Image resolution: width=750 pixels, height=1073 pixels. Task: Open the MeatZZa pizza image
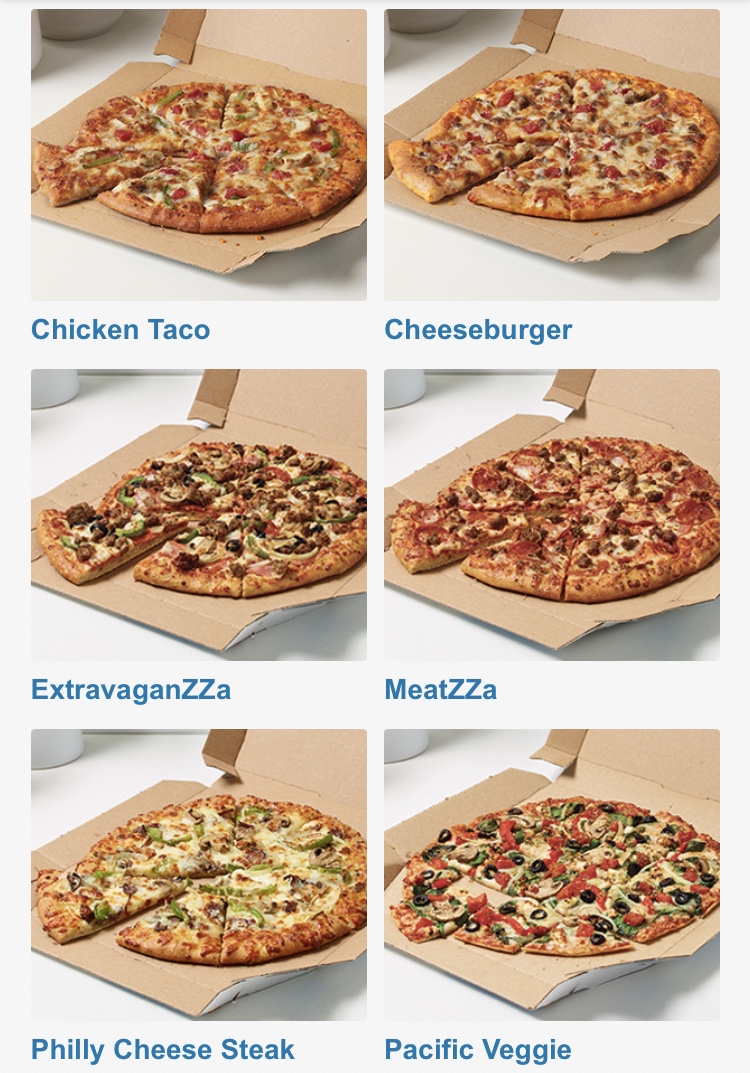(555, 514)
